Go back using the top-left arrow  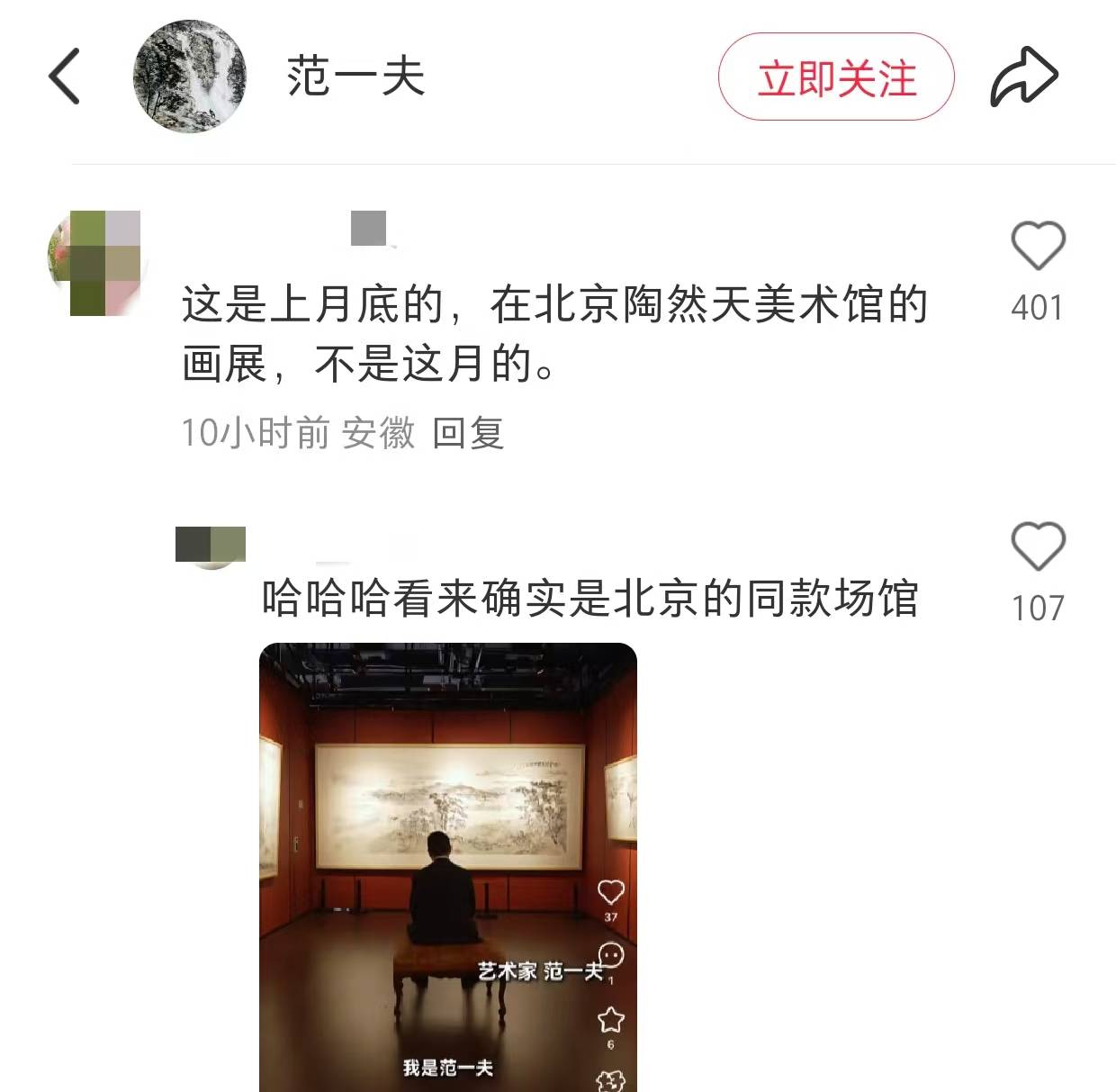tap(65, 77)
